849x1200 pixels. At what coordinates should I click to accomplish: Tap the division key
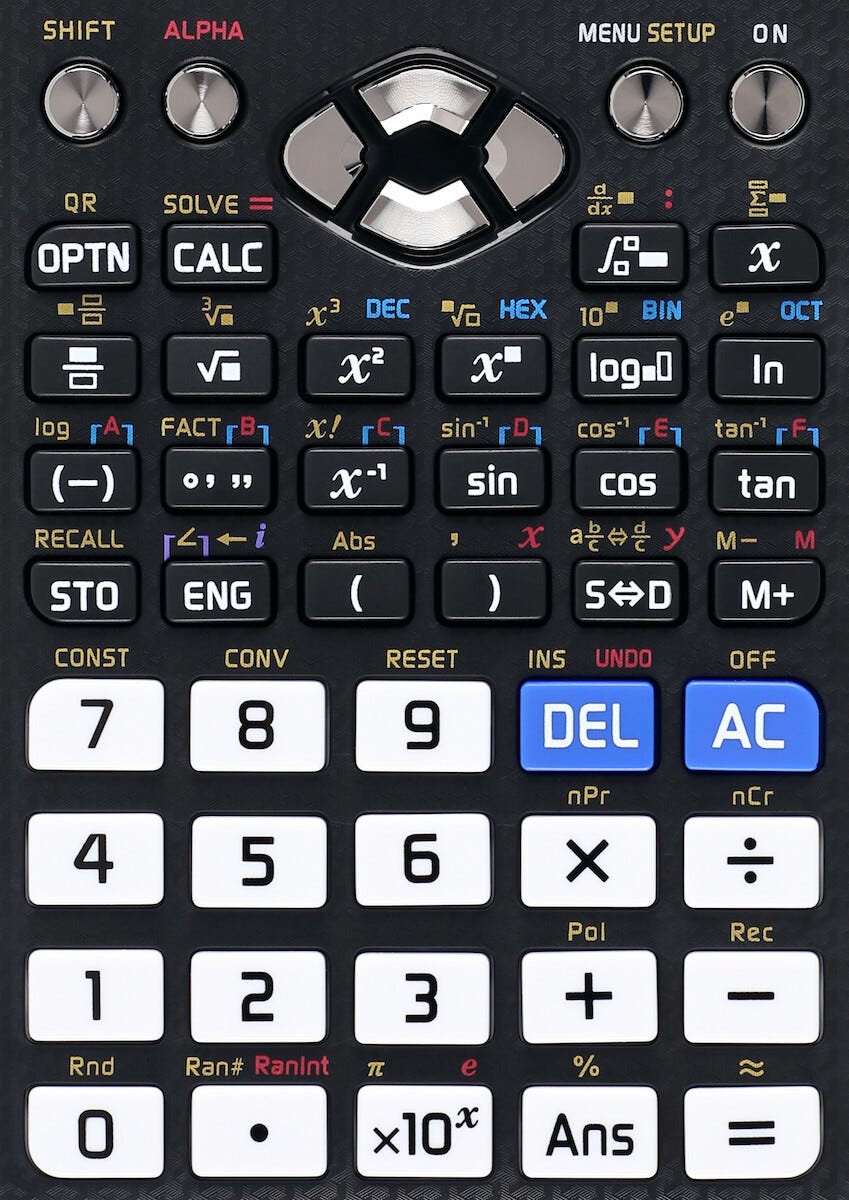point(751,861)
